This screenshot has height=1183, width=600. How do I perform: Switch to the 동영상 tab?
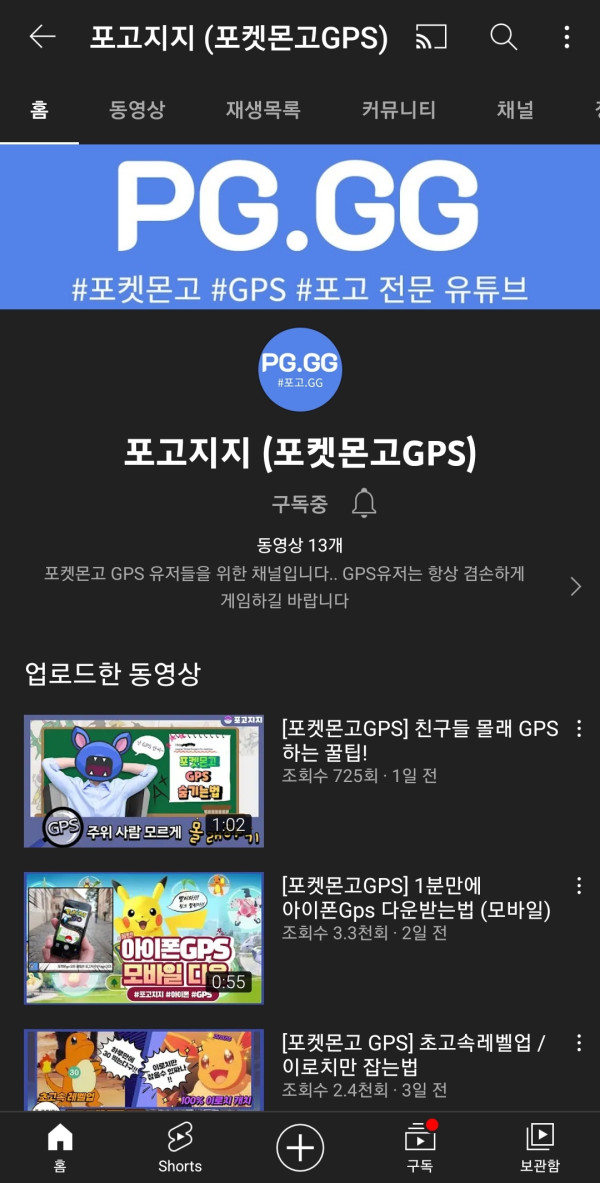tap(137, 110)
